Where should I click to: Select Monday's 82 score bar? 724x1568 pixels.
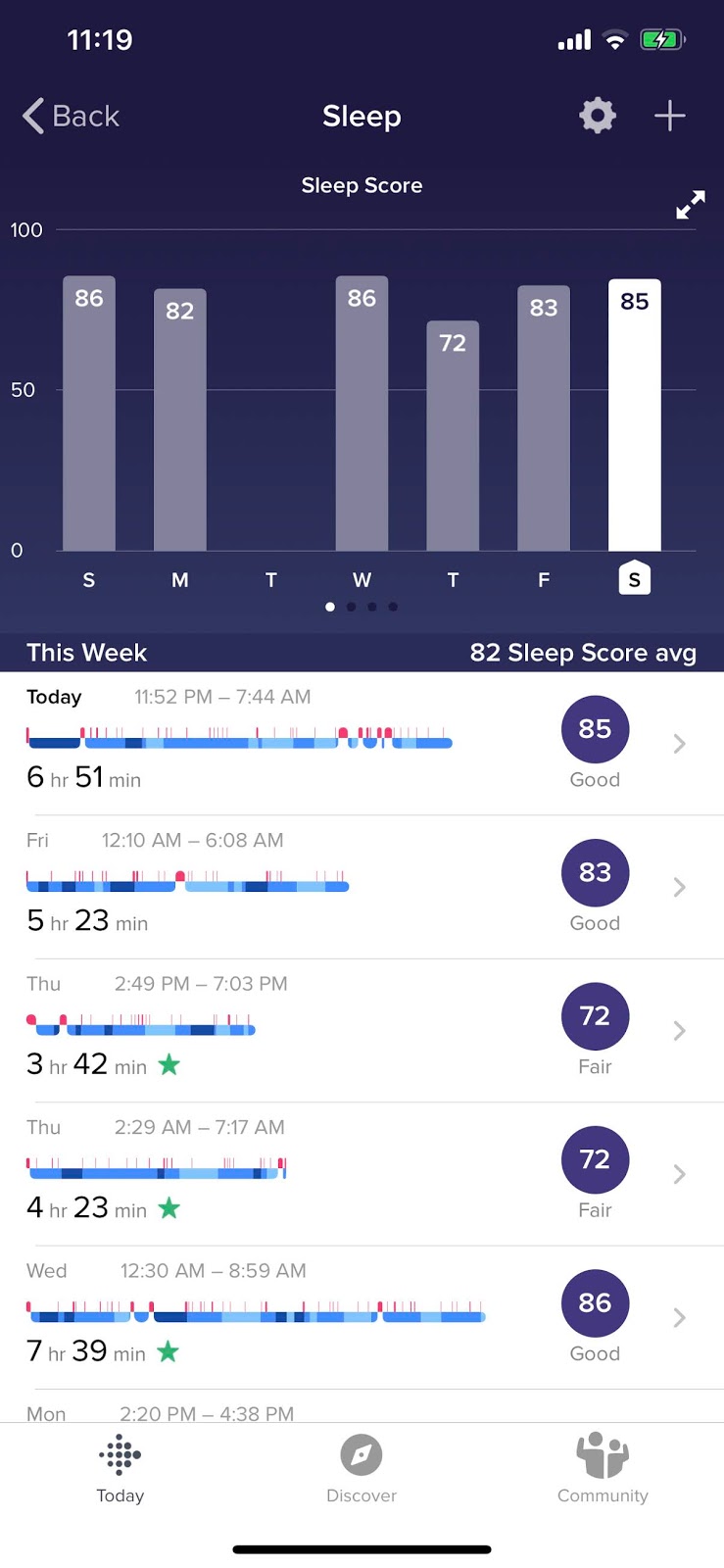click(180, 419)
